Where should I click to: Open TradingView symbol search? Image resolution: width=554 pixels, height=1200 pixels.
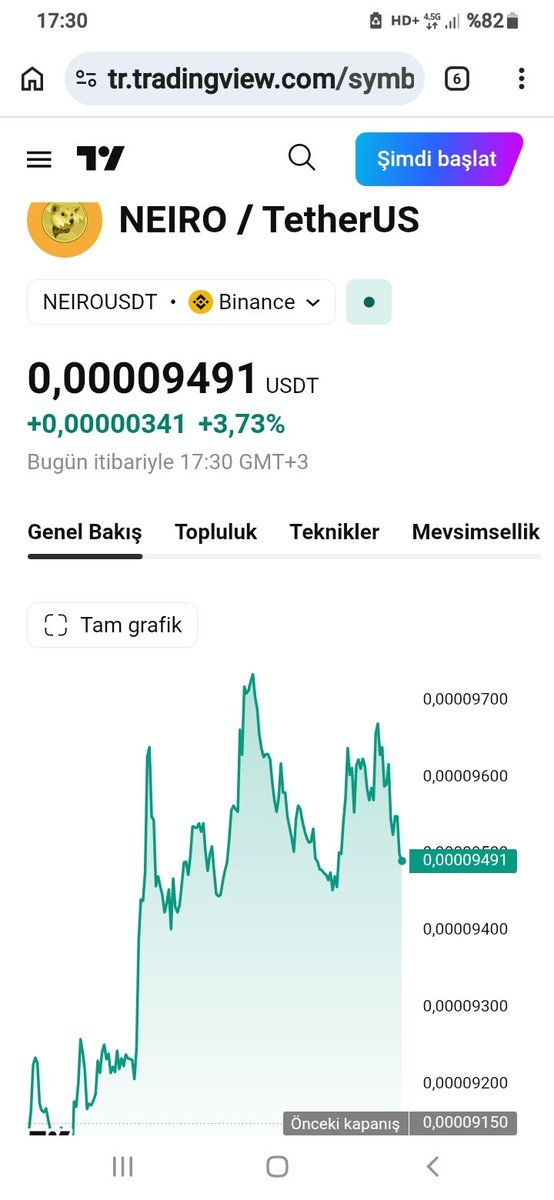pos(301,157)
